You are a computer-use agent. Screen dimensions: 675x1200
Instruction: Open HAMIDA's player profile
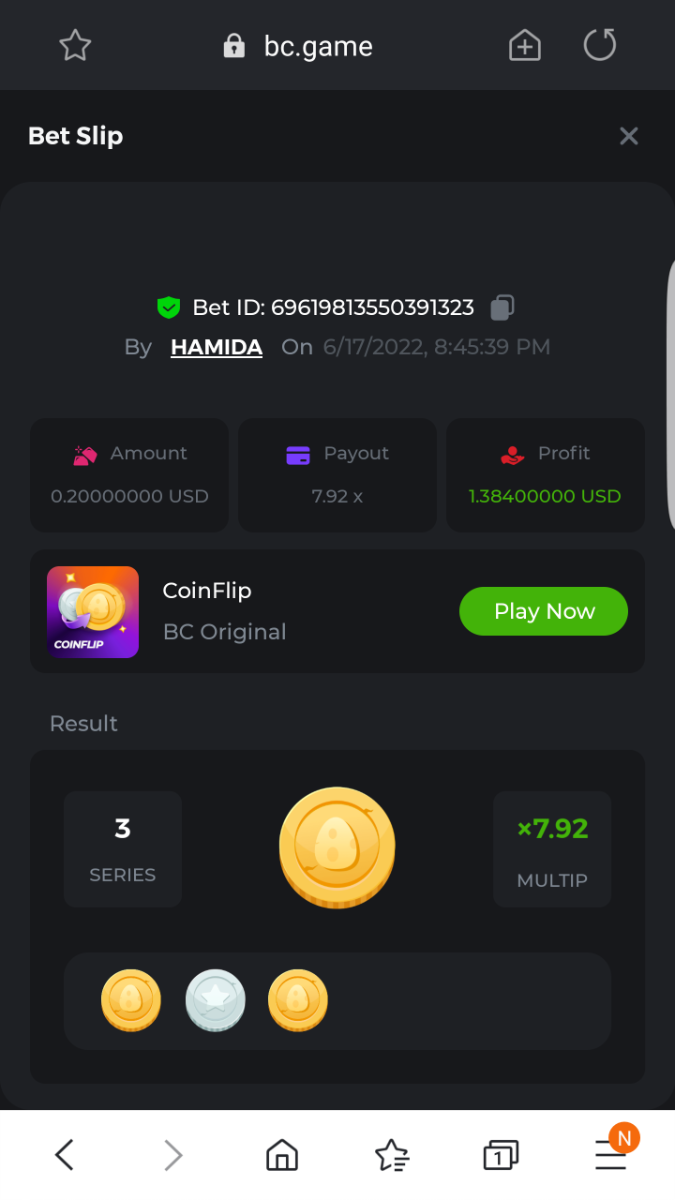216,347
